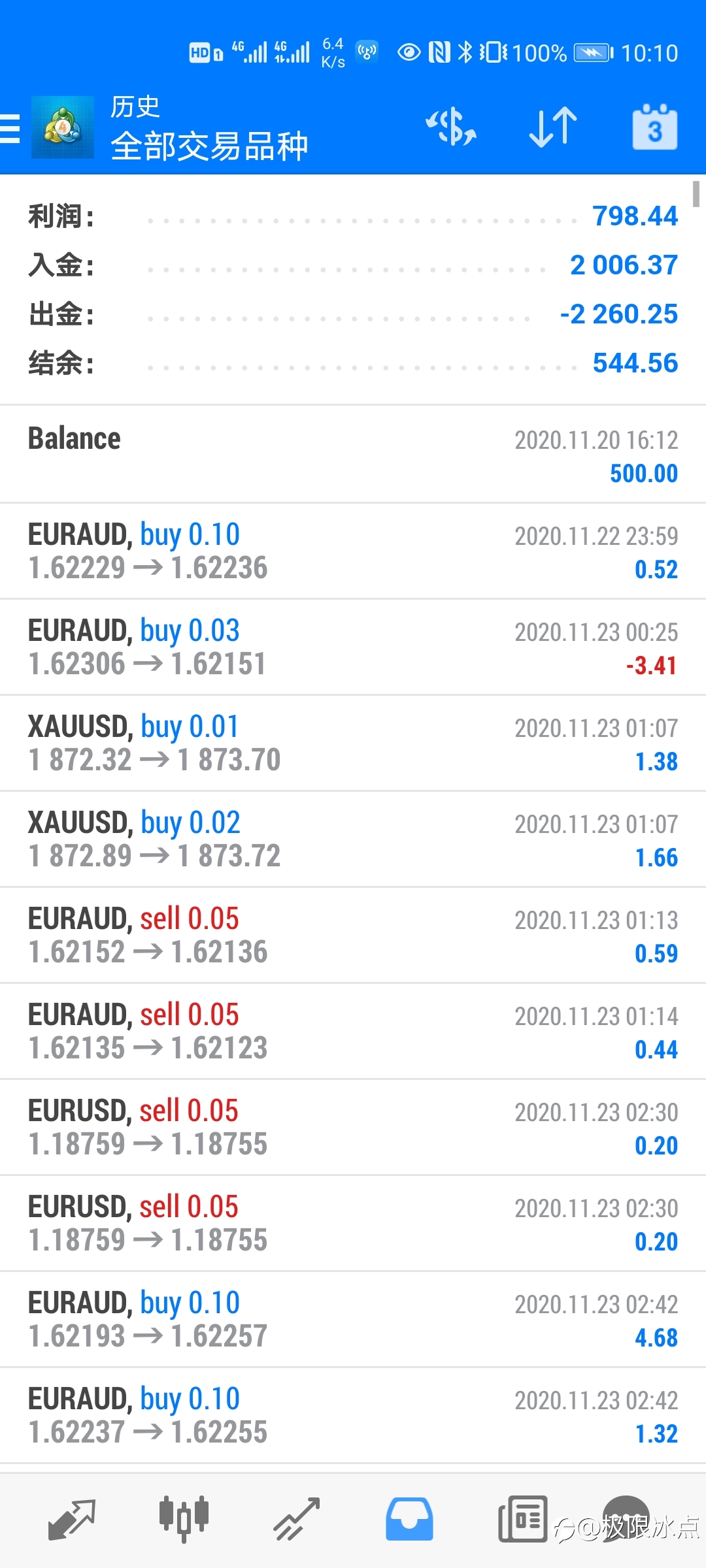Open the sort order arrows

click(x=553, y=127)
